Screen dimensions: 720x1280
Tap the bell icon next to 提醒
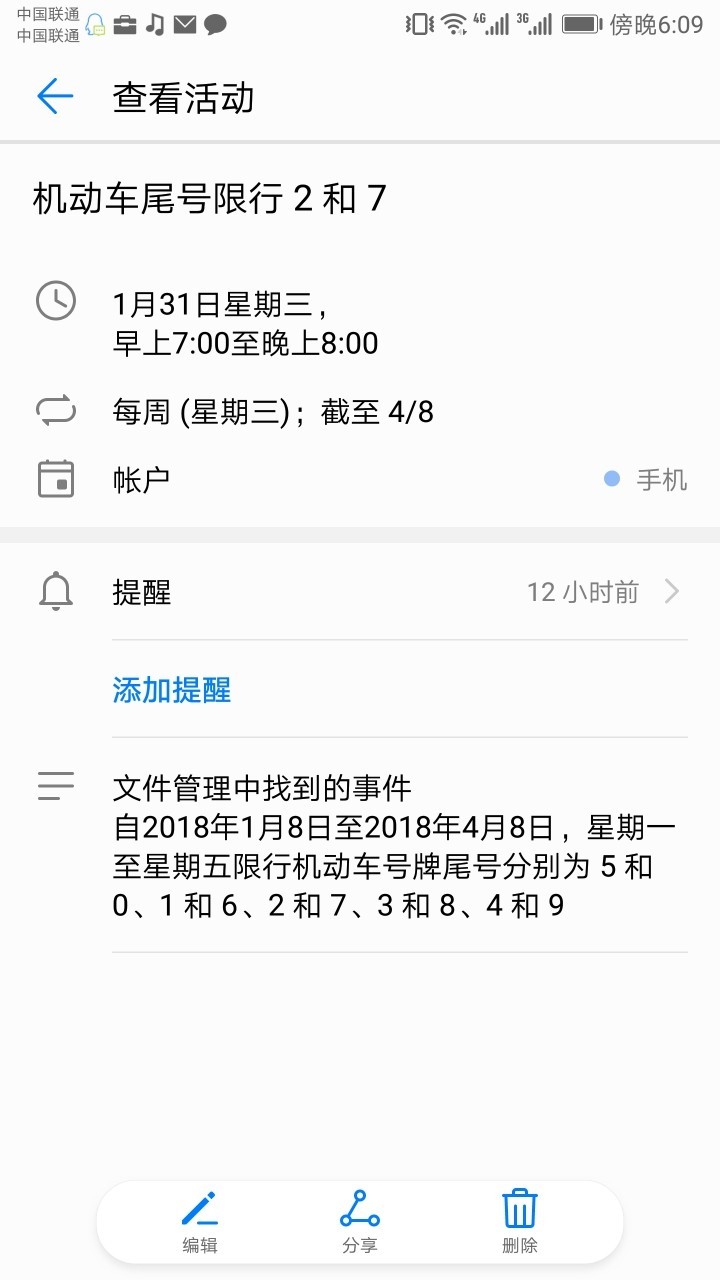56,590
